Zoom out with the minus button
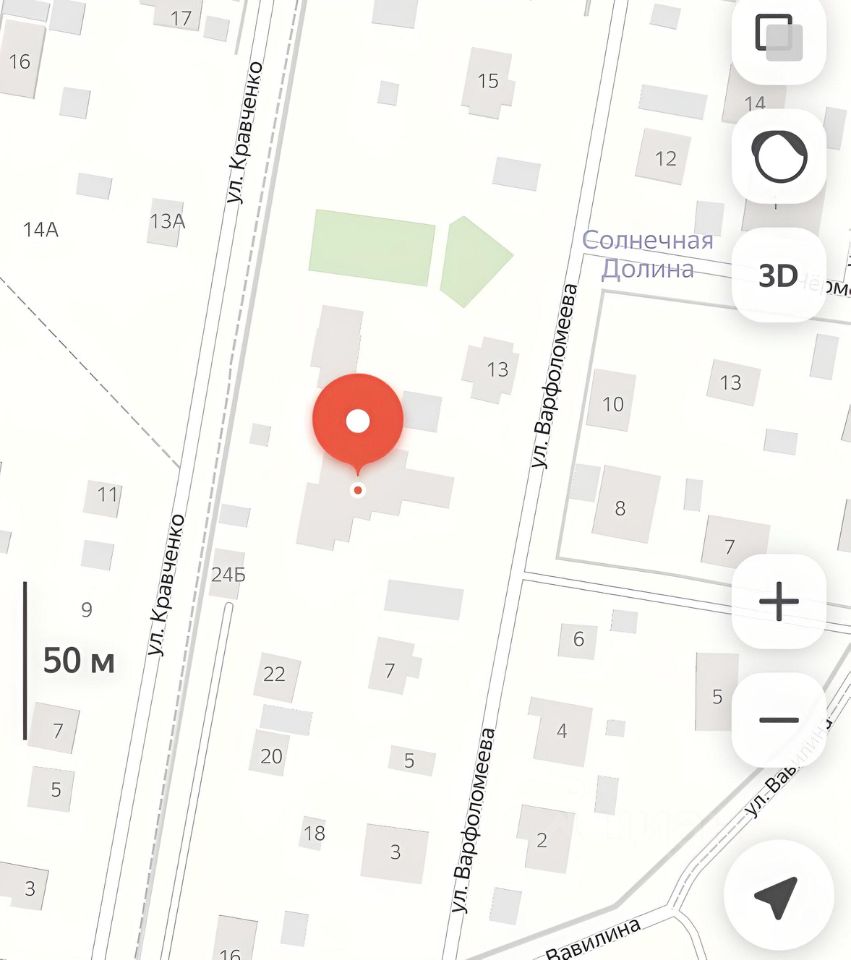This screenshot has width=851, height=960. (779, 719)
